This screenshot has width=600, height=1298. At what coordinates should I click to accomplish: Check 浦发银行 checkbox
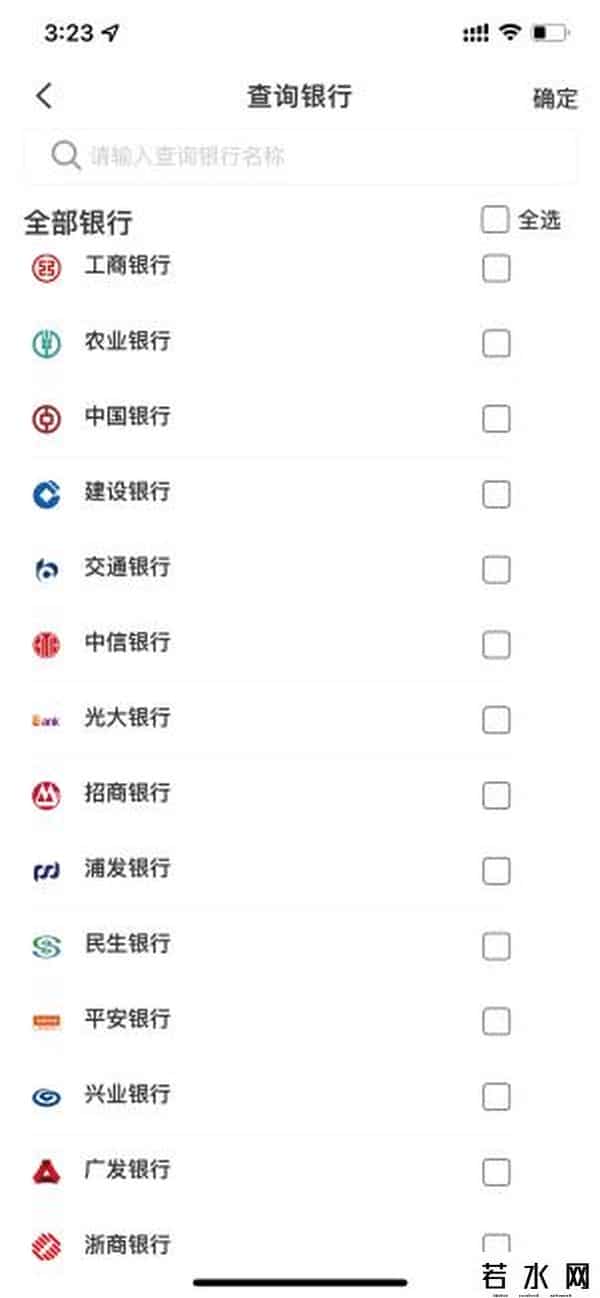(x=496, y=871)
